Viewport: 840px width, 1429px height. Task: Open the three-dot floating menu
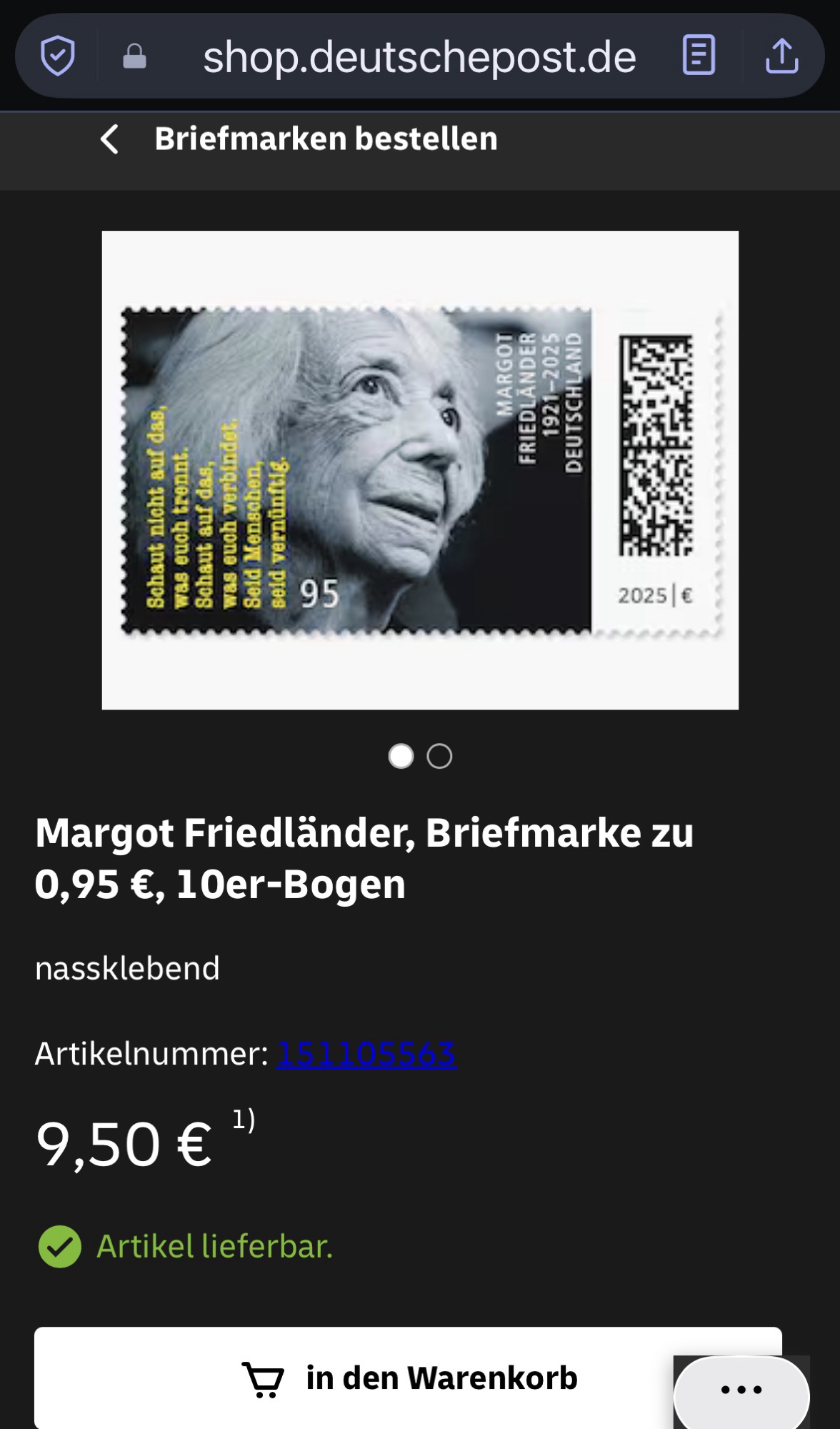(741, 1390)
